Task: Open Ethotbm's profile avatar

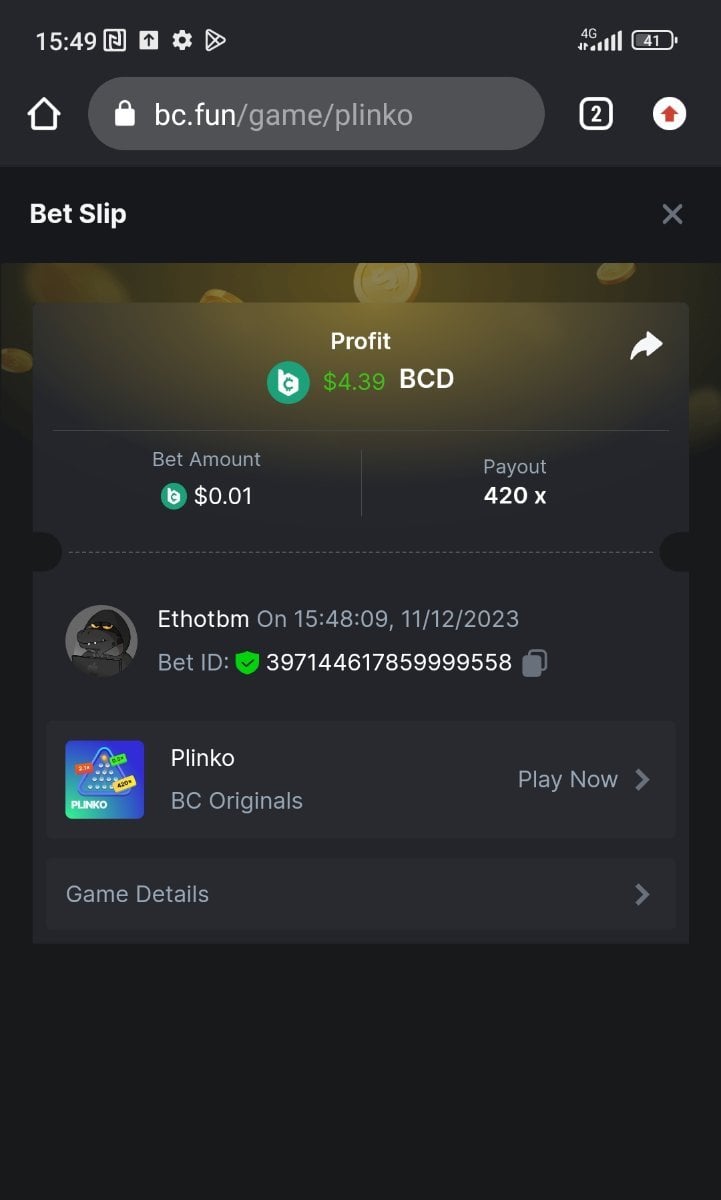Action: 101,640
